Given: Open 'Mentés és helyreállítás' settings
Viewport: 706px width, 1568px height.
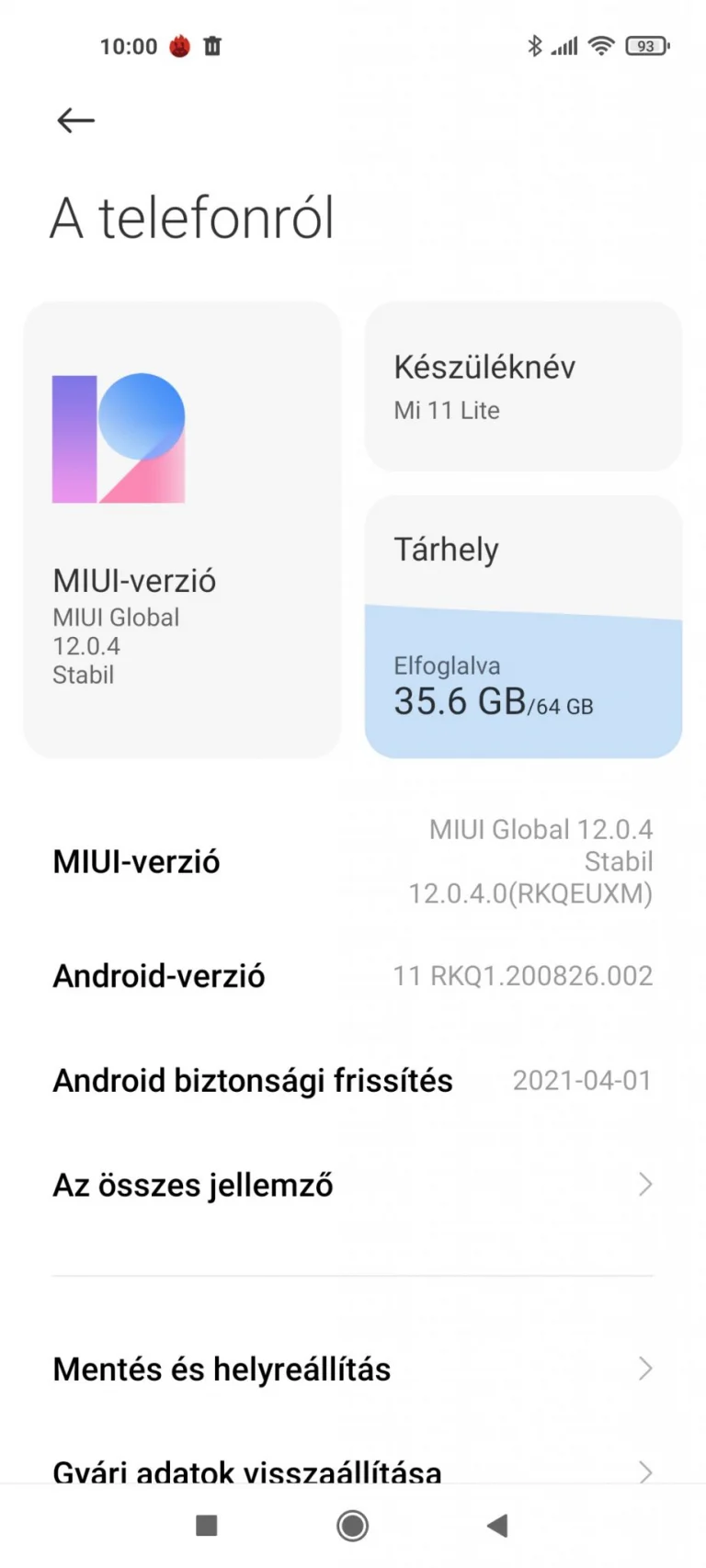Looking at the screenshot, I should 353,1369.
